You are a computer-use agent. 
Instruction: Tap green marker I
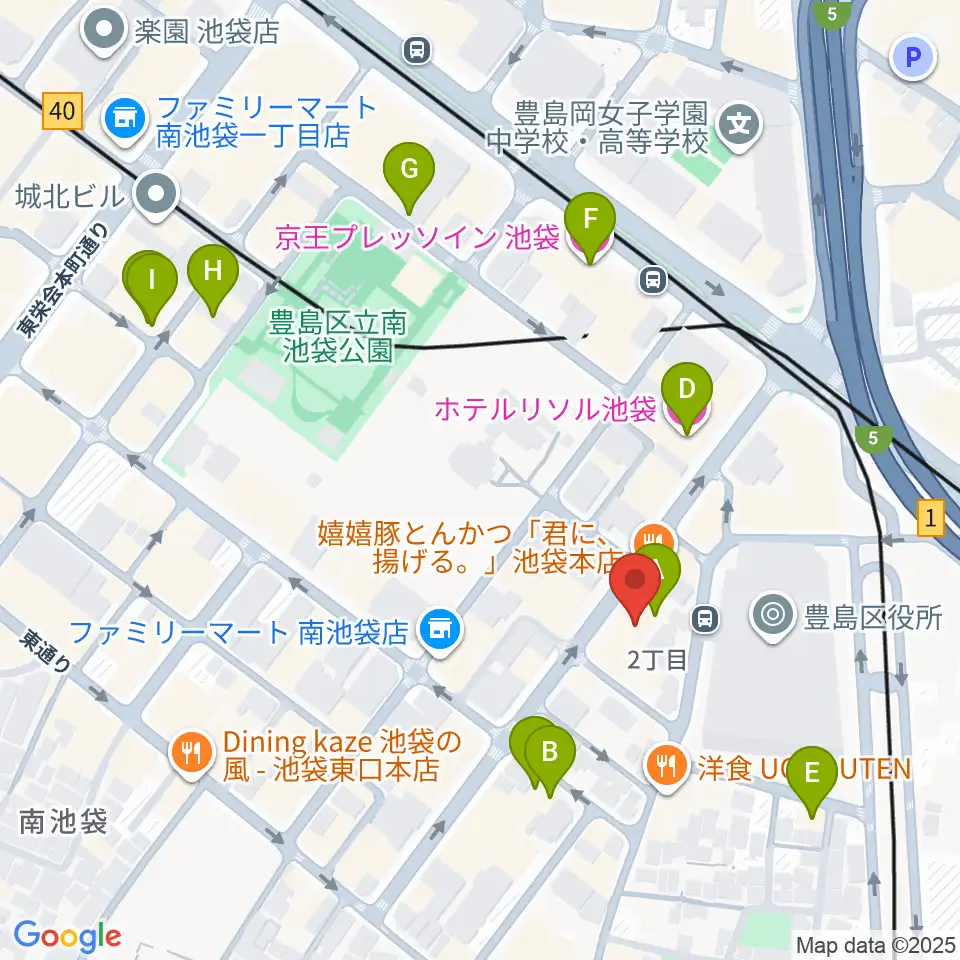coord(152,288)
